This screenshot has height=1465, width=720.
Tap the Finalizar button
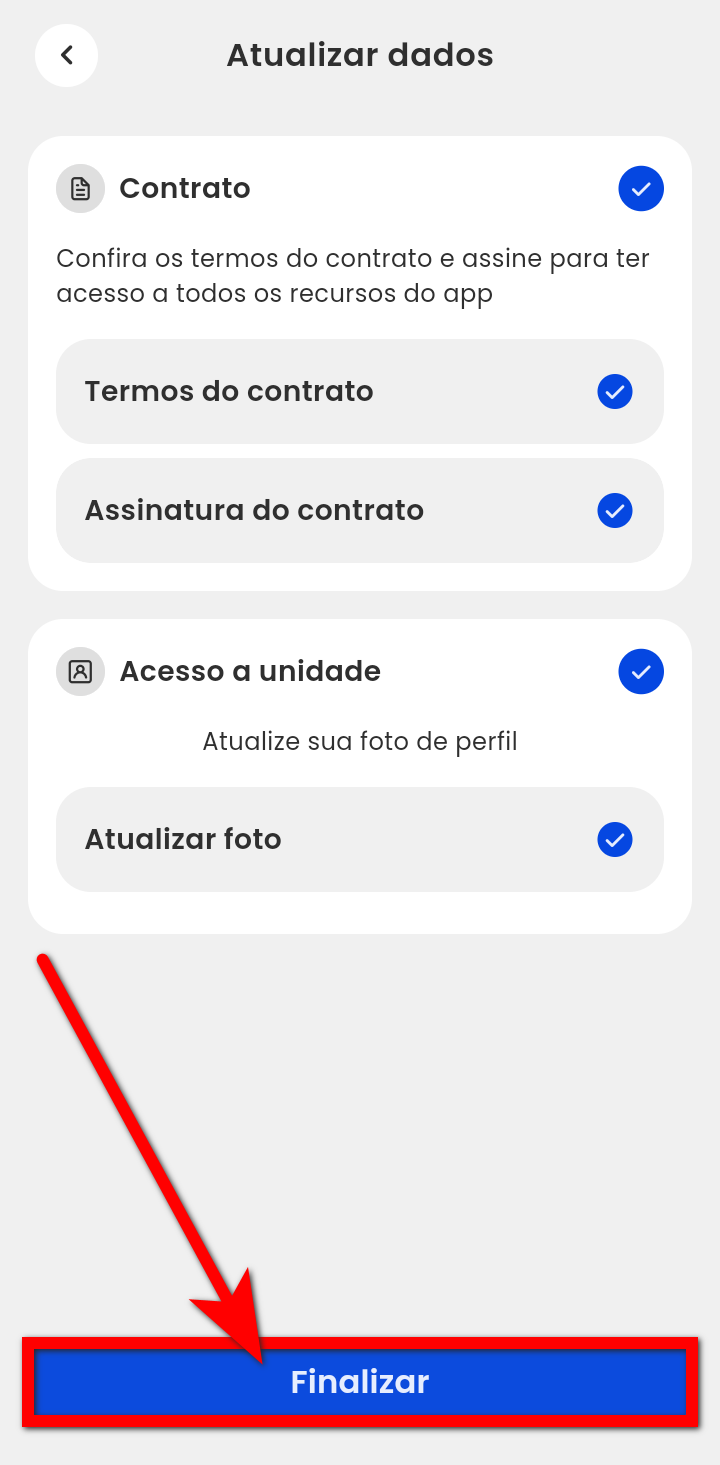tap(360, 1381)
